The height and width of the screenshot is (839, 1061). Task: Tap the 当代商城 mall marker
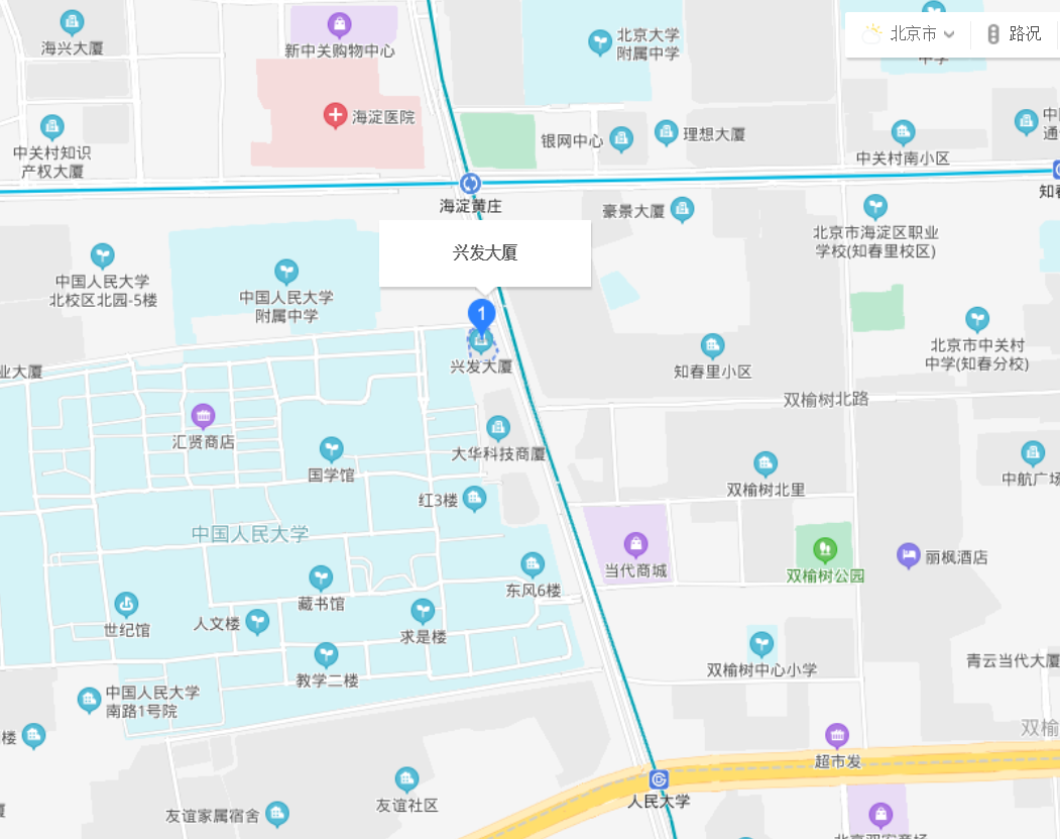(x=635, y=545)
